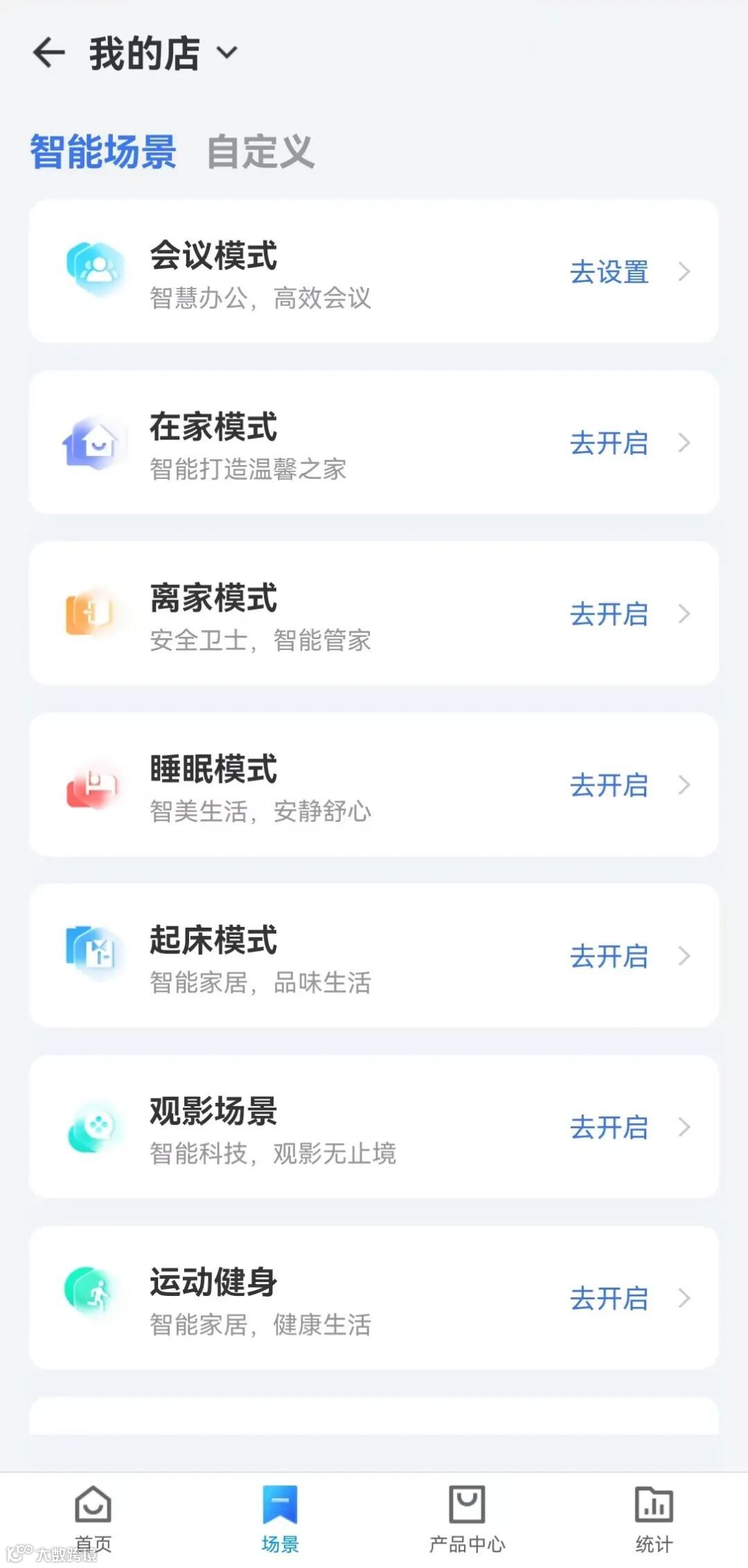Image resolution: width=748 pixels, height=1568 pixels.
Task: Tap the 场景 bottom tab
Action: 280,1516
